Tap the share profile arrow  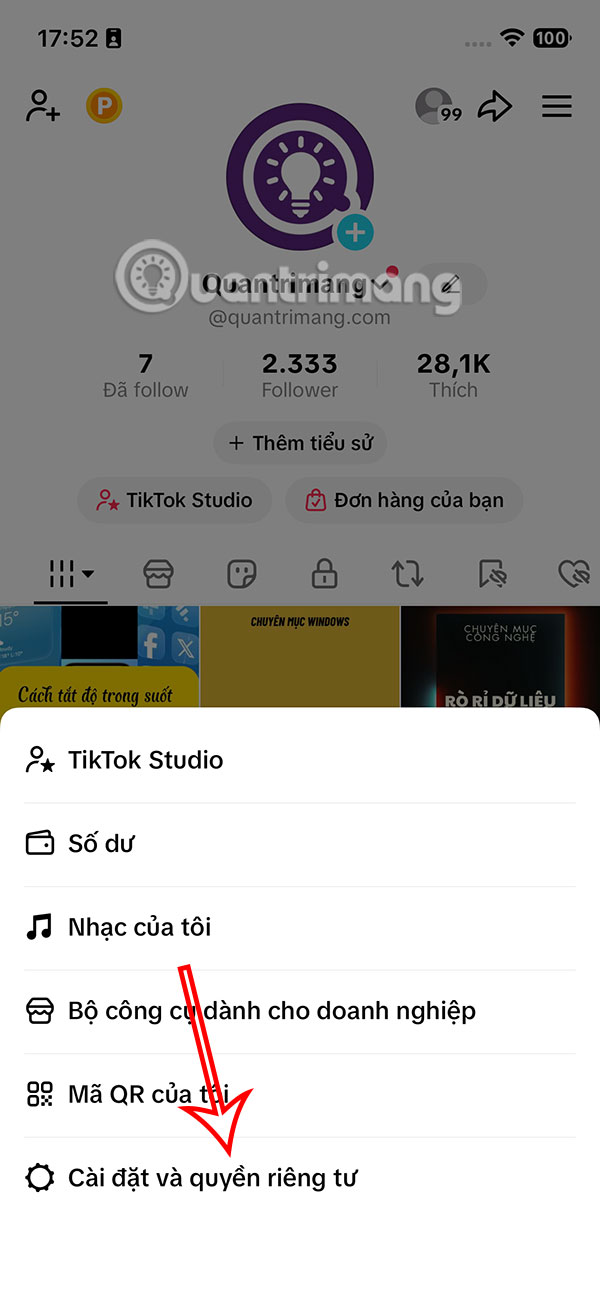point(494,107)
